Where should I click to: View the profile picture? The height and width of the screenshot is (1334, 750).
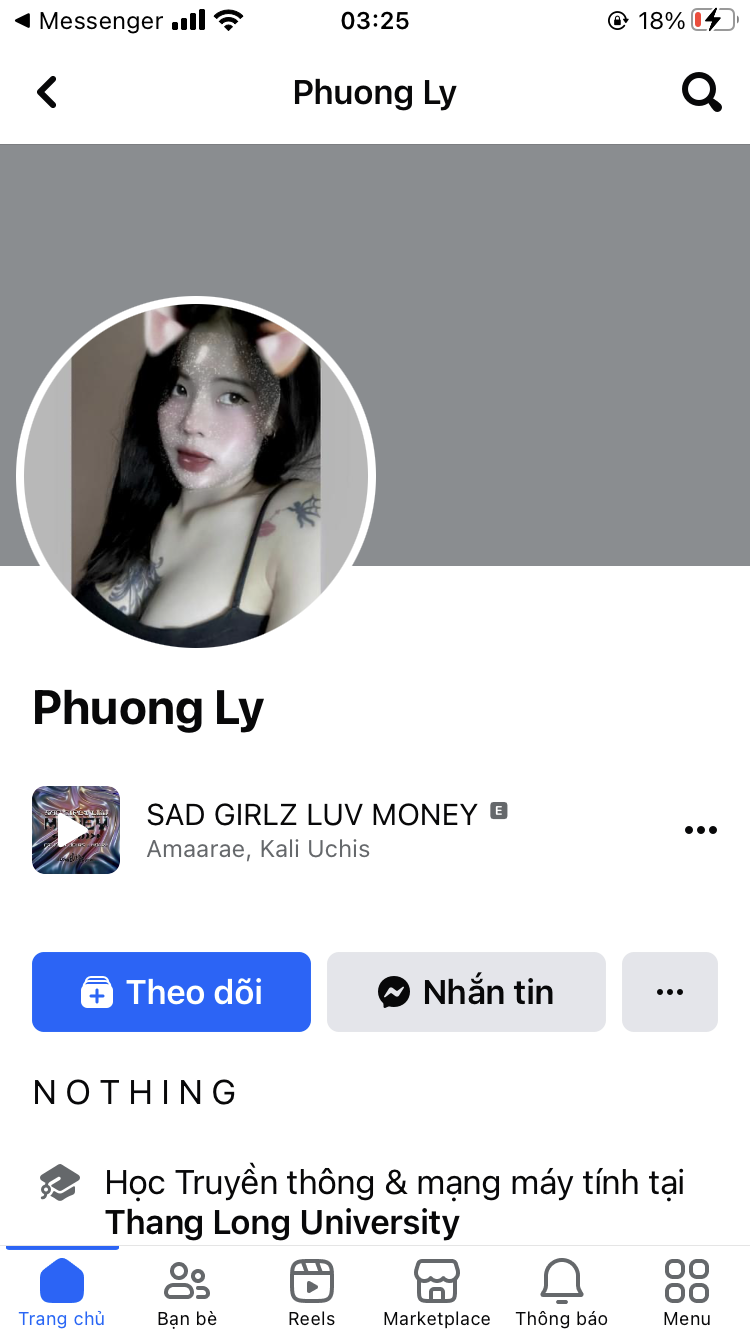point(196,475)
